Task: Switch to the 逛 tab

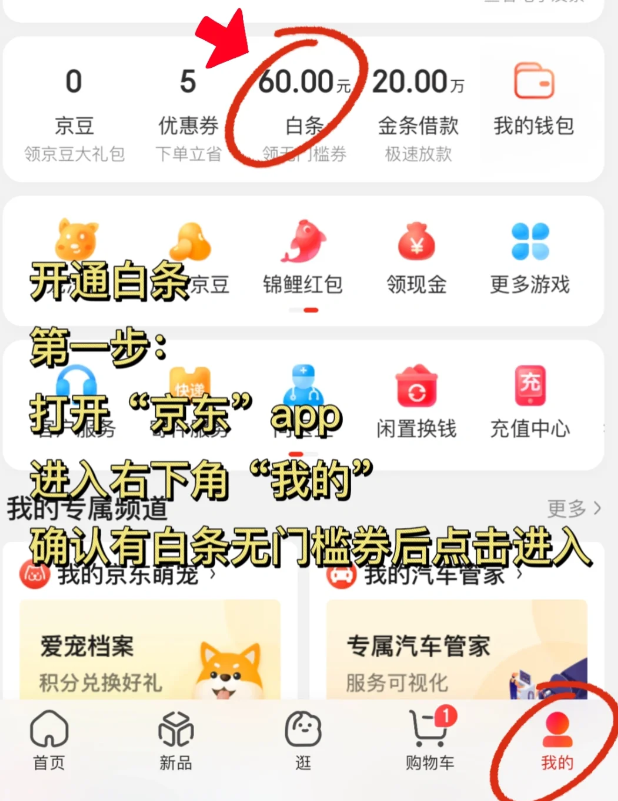Action: [303, 741]
